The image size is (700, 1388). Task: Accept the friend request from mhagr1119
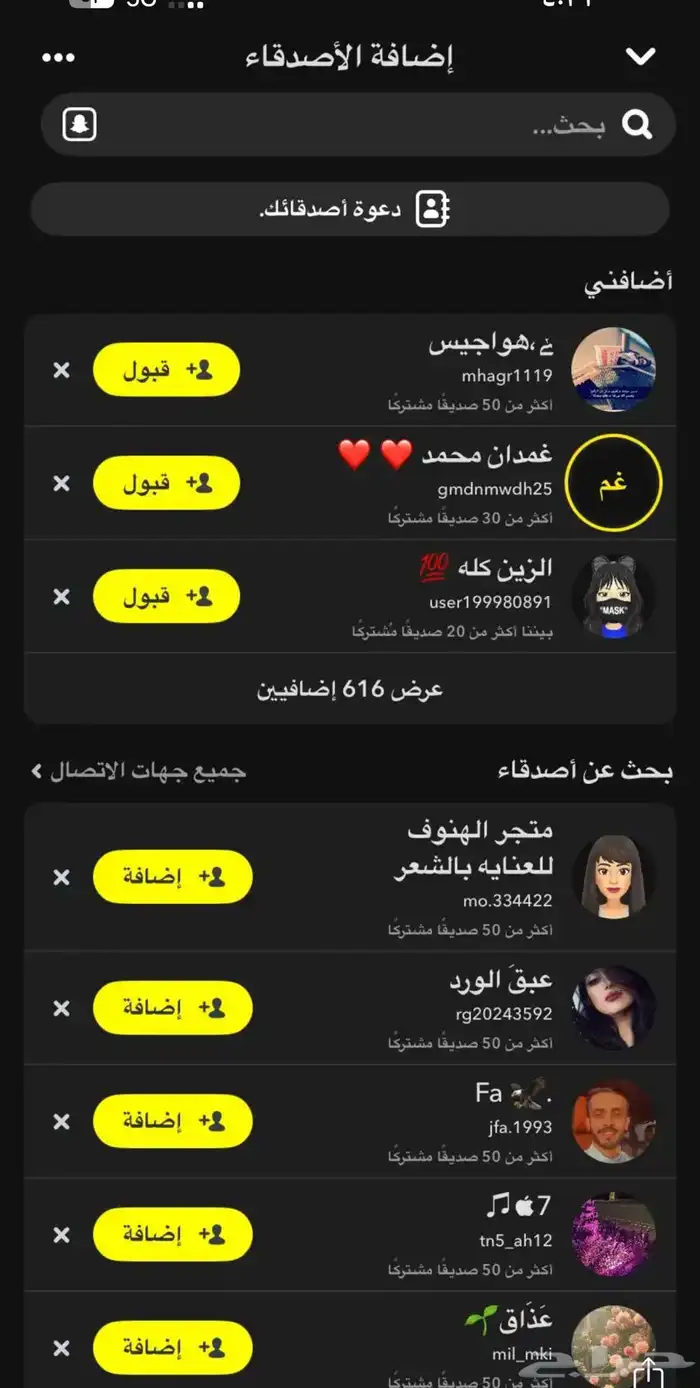[166, 370]
